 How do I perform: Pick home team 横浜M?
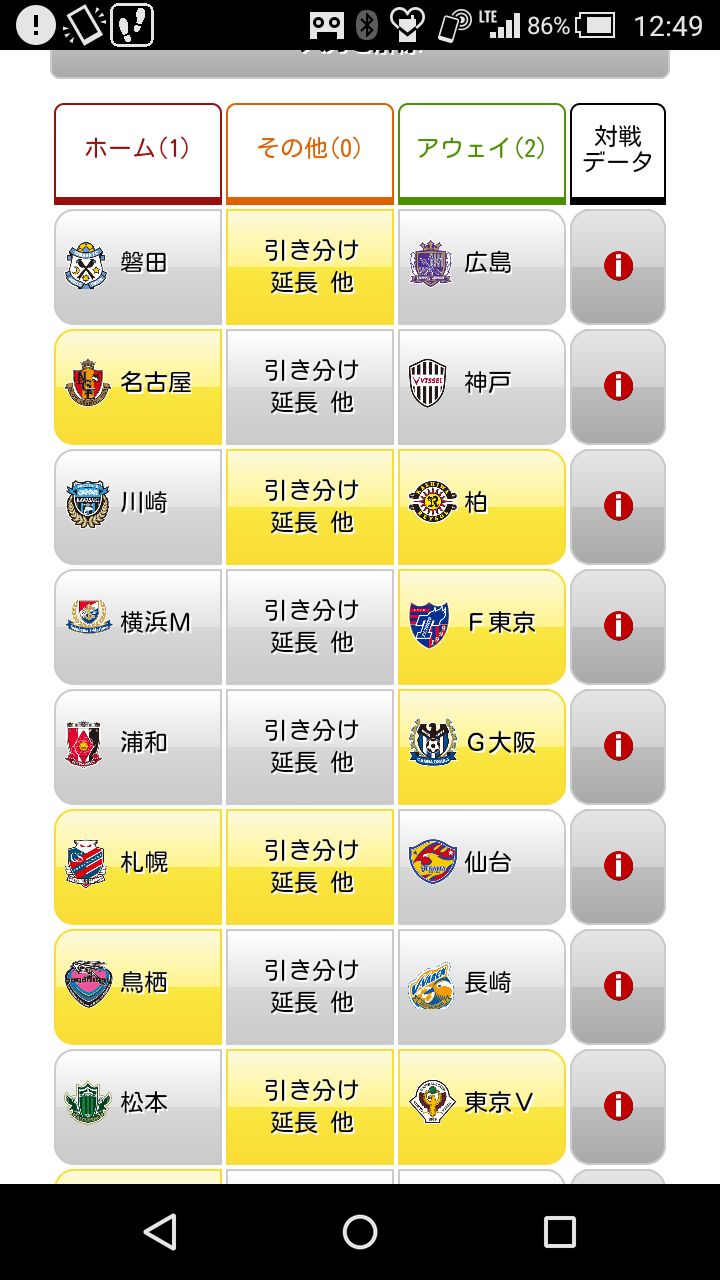point(138,626)
